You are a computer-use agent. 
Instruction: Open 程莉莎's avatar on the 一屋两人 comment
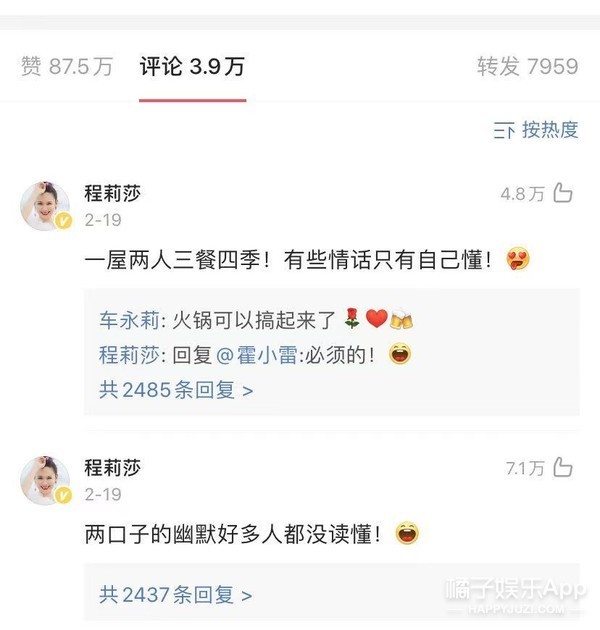coord(45,206)
